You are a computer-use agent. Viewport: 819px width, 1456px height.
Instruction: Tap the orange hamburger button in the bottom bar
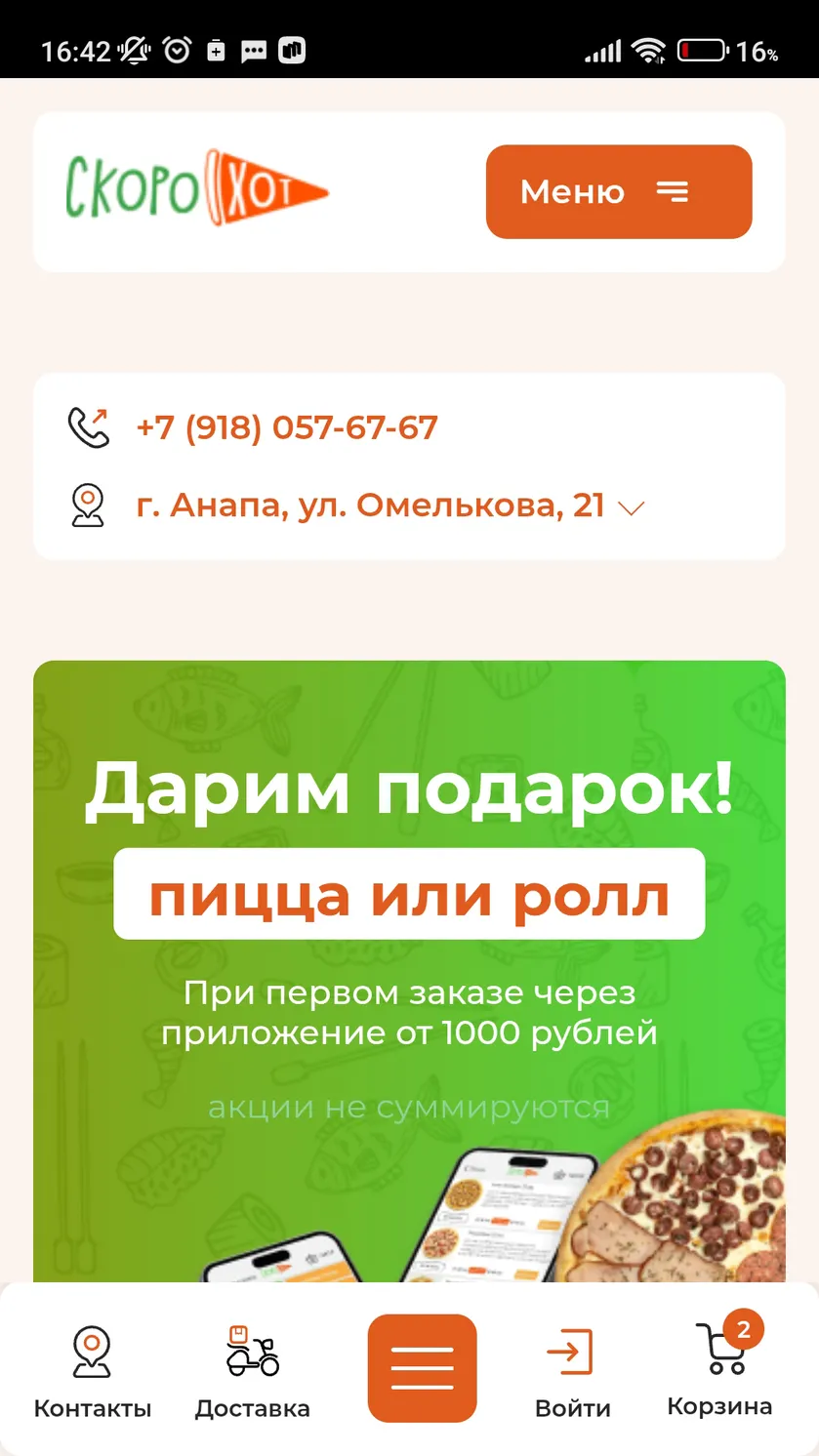coord(422,1367)
